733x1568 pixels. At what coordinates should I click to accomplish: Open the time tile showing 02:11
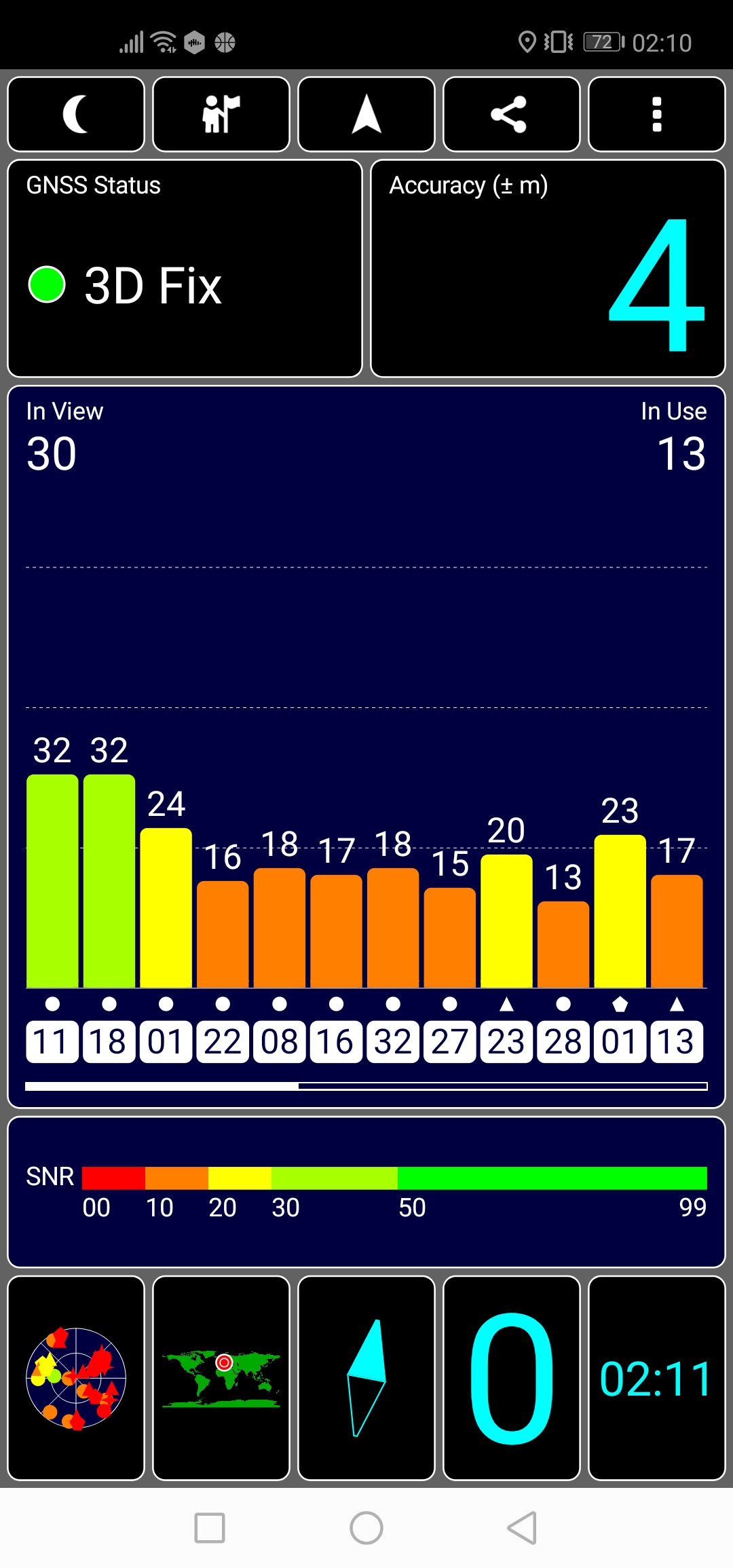coord(657,1378)
